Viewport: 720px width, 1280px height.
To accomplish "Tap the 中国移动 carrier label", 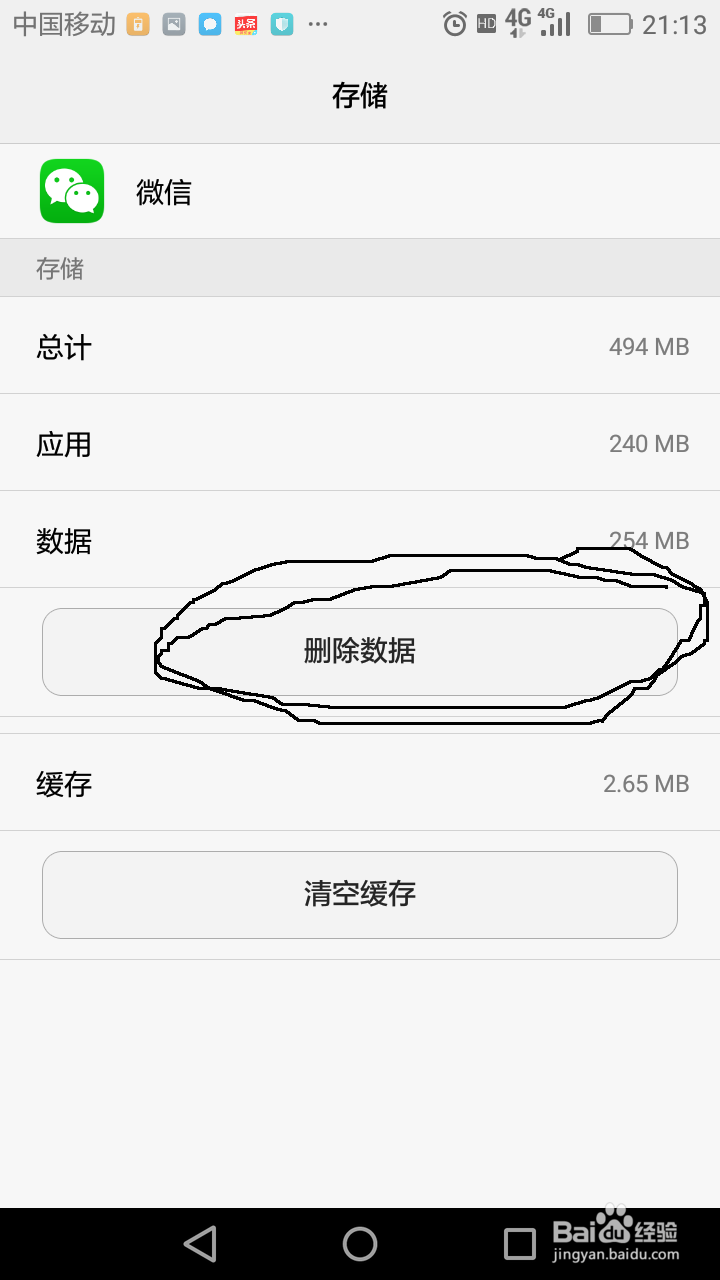I will pos(63,23).
